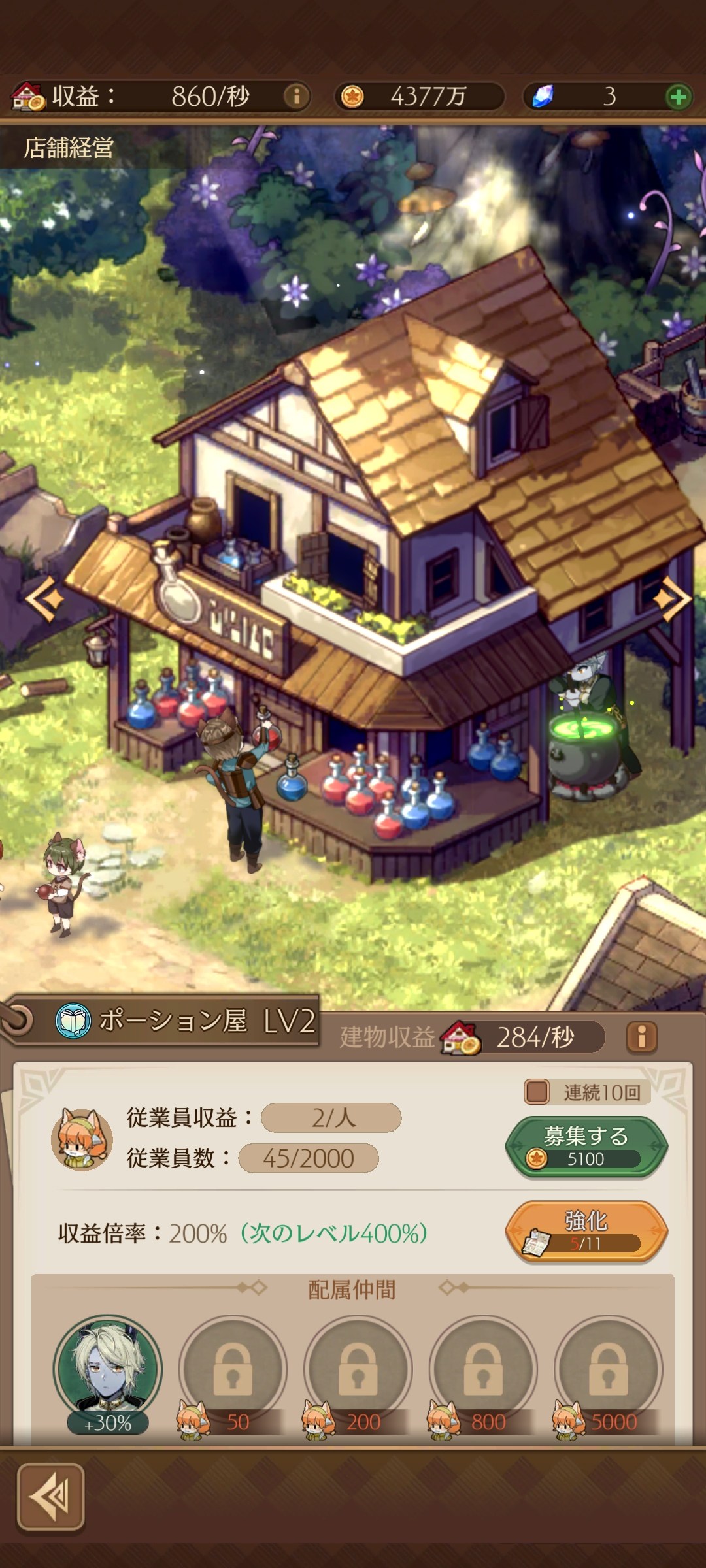Screen dimensions: 706x1568
Task: Tap the locked companion slot requiring 50
Action: 233,1369
